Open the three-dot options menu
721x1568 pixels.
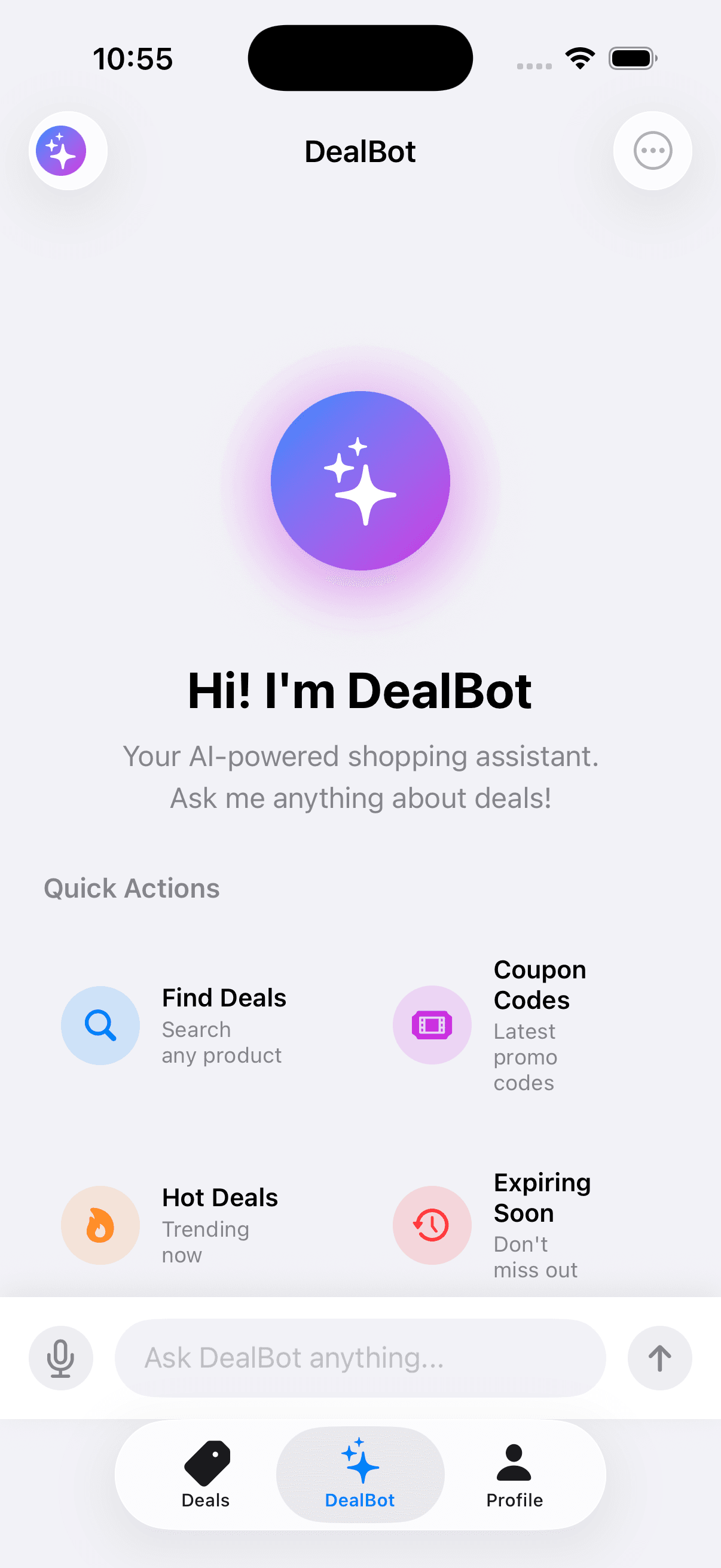tap(652, 150)
